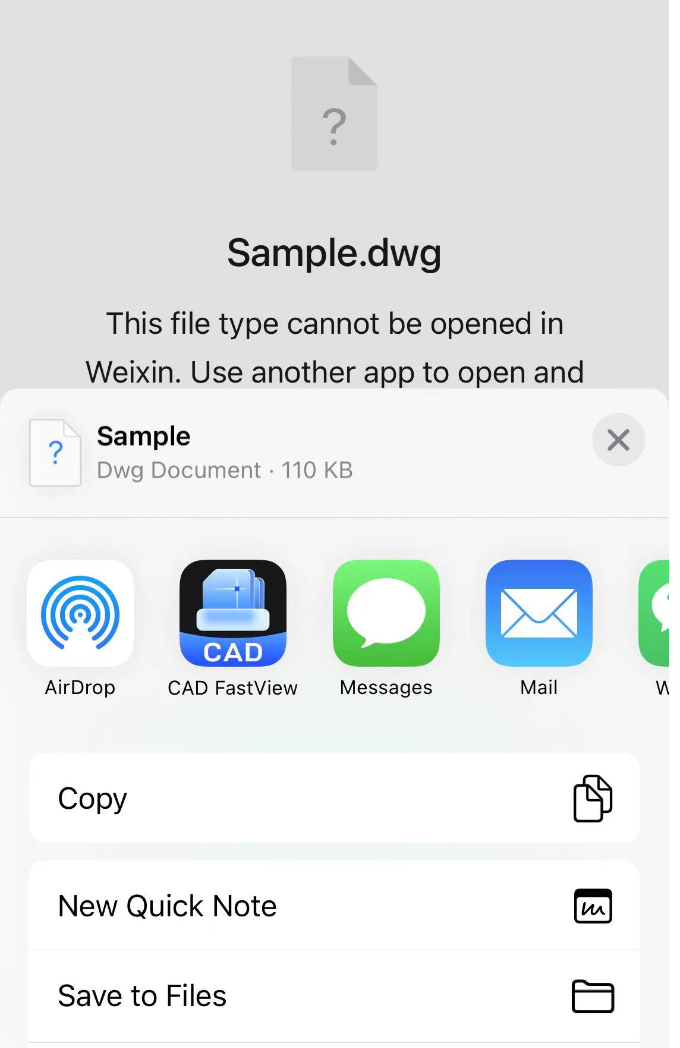Choose Save to Files
This screenshot has height=1048, width=680.
(334, 996)
